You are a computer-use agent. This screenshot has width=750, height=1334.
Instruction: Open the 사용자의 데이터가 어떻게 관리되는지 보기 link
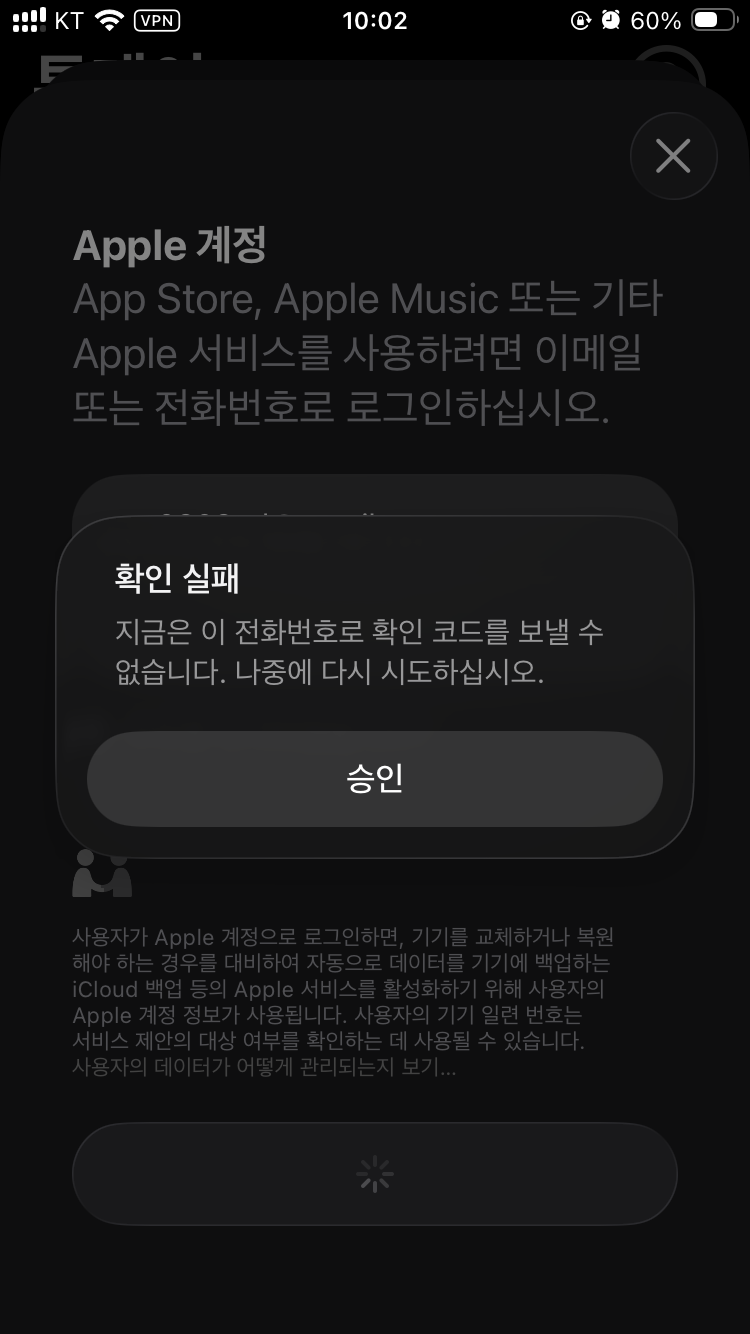tap(264, 1067)
